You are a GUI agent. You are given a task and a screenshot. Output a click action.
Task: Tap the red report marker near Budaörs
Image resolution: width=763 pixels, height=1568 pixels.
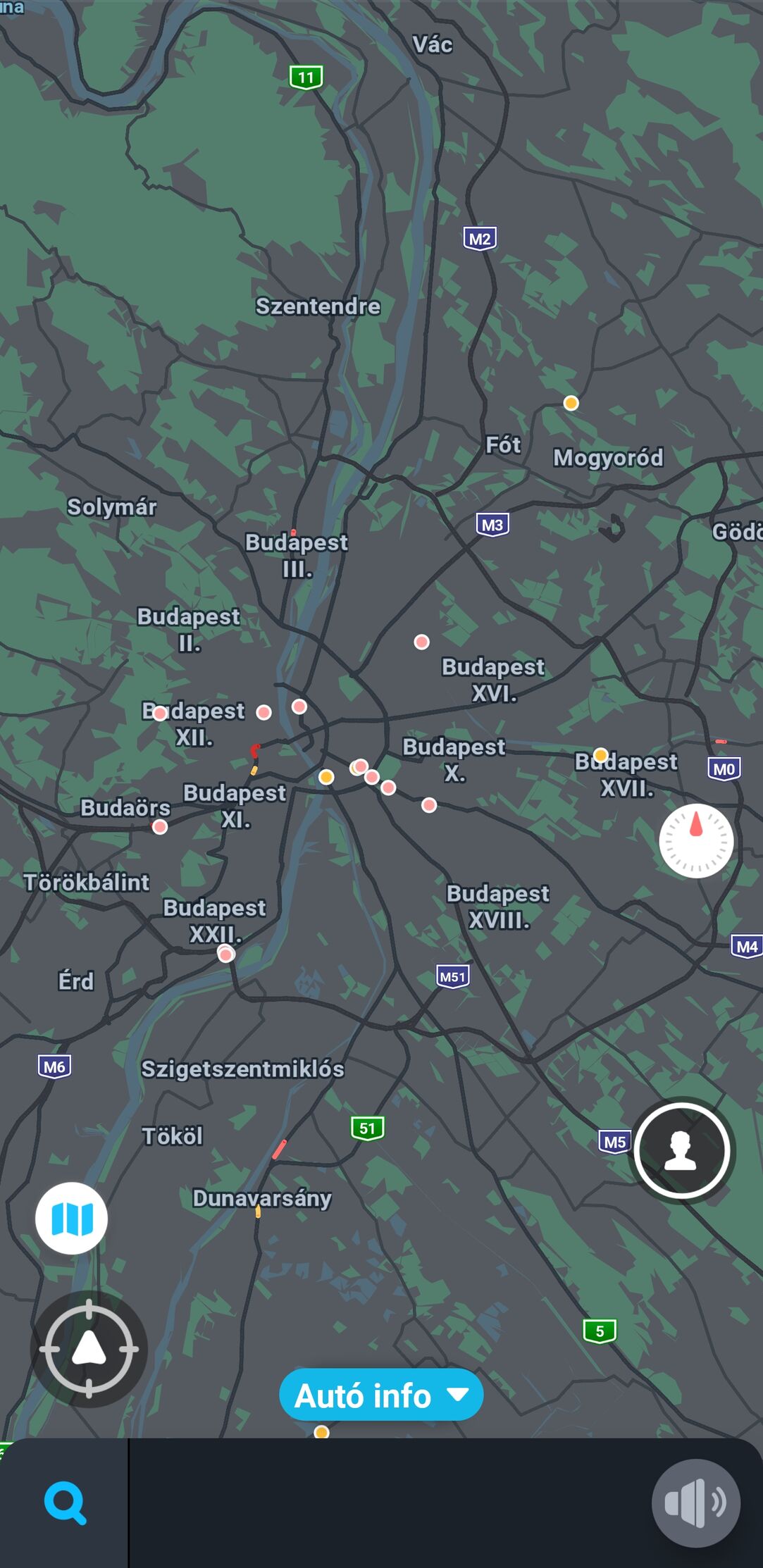pyautogui.click(x=160, y=827)
